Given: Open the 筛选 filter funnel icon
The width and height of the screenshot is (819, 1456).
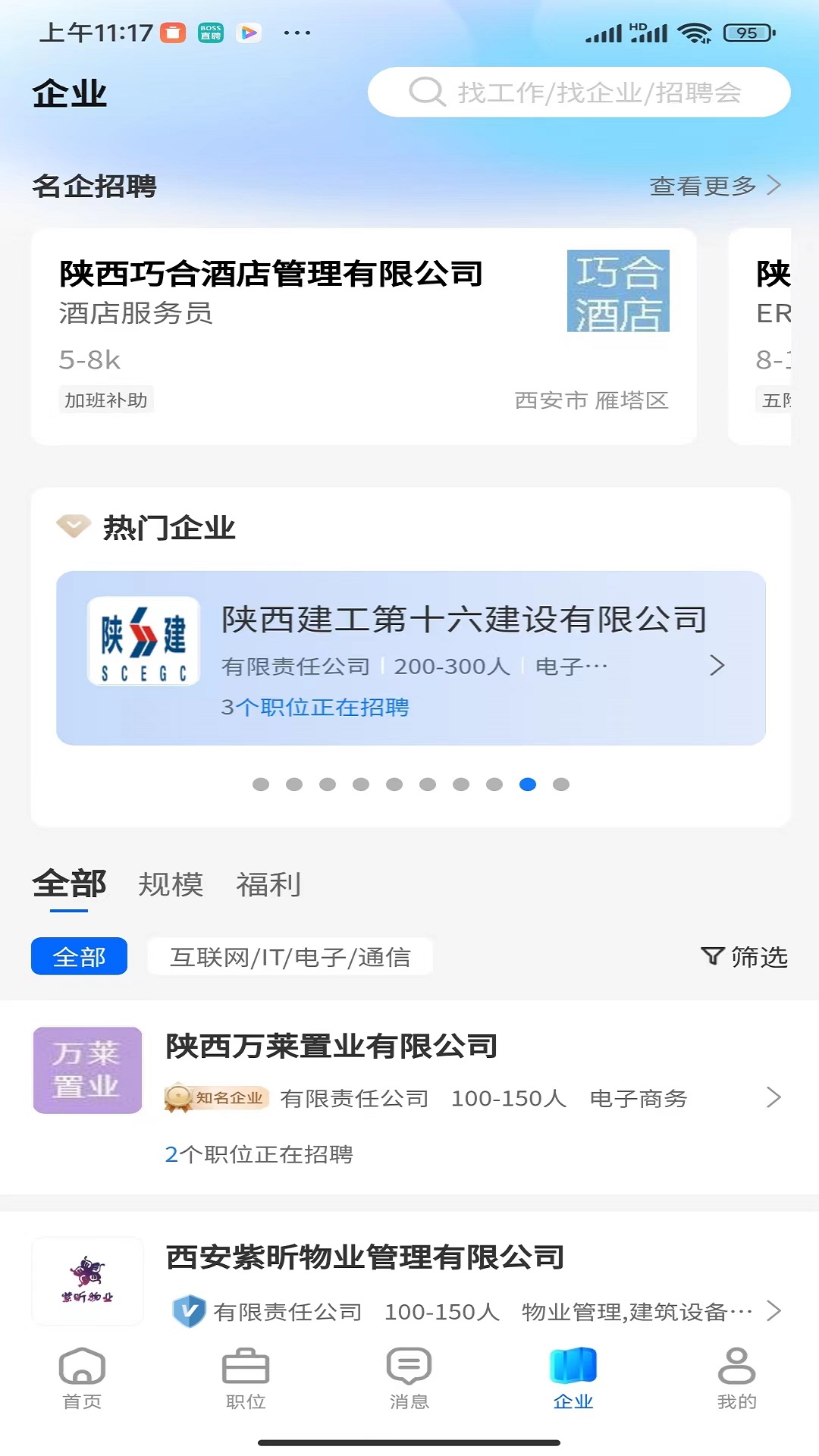Looking at the screenshot, I should coord(711,957).
